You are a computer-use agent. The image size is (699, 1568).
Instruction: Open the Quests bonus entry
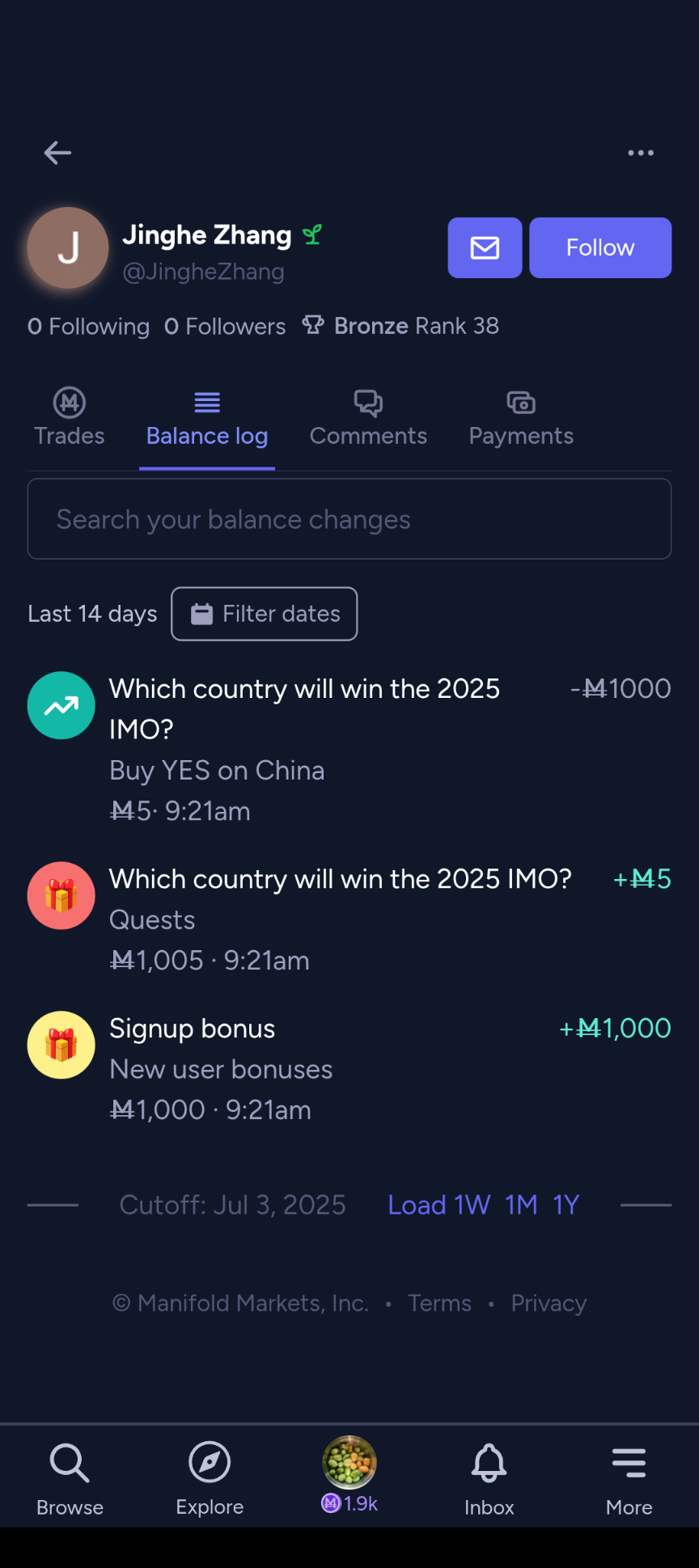click(349, 919)
